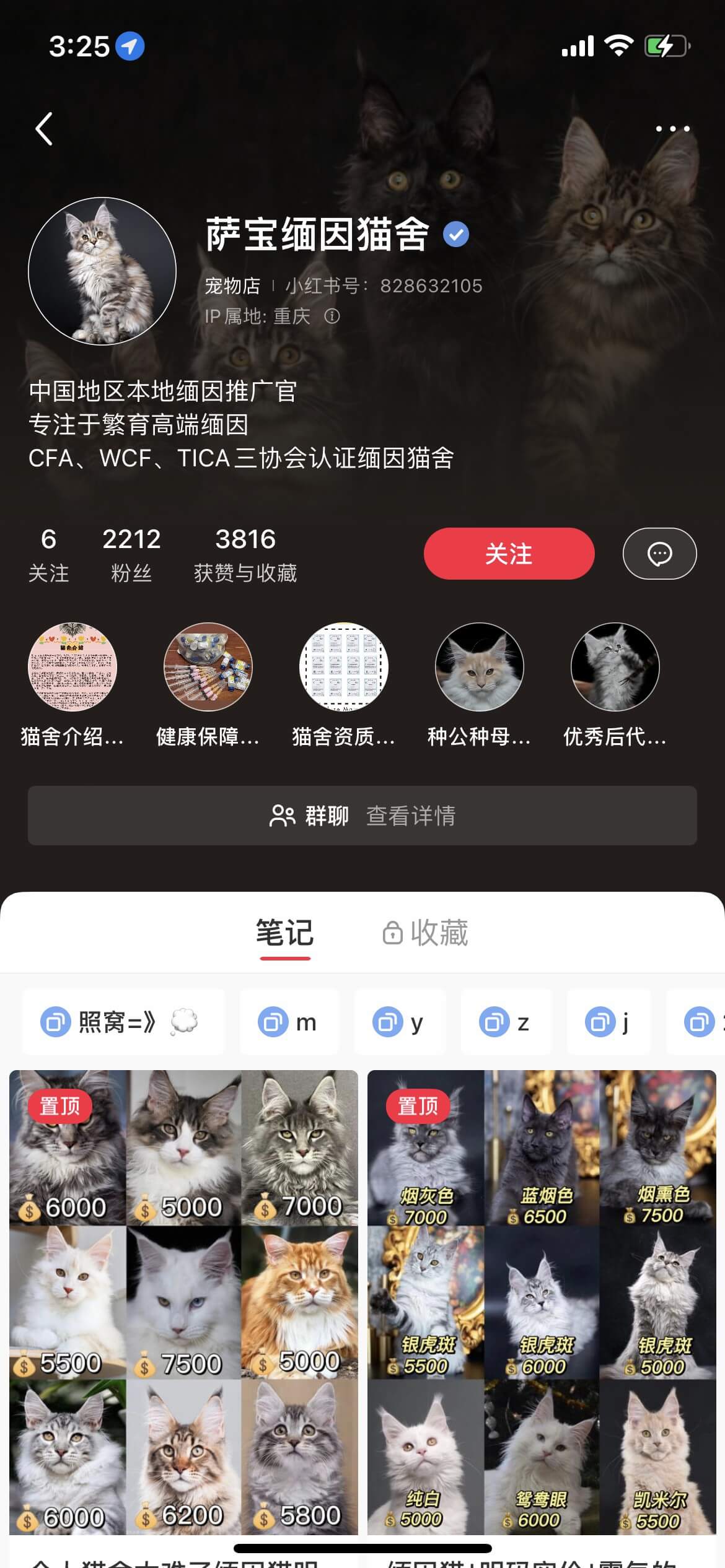Open the three-dot overflow menu
725x1568 pixels.
[672, 129]
